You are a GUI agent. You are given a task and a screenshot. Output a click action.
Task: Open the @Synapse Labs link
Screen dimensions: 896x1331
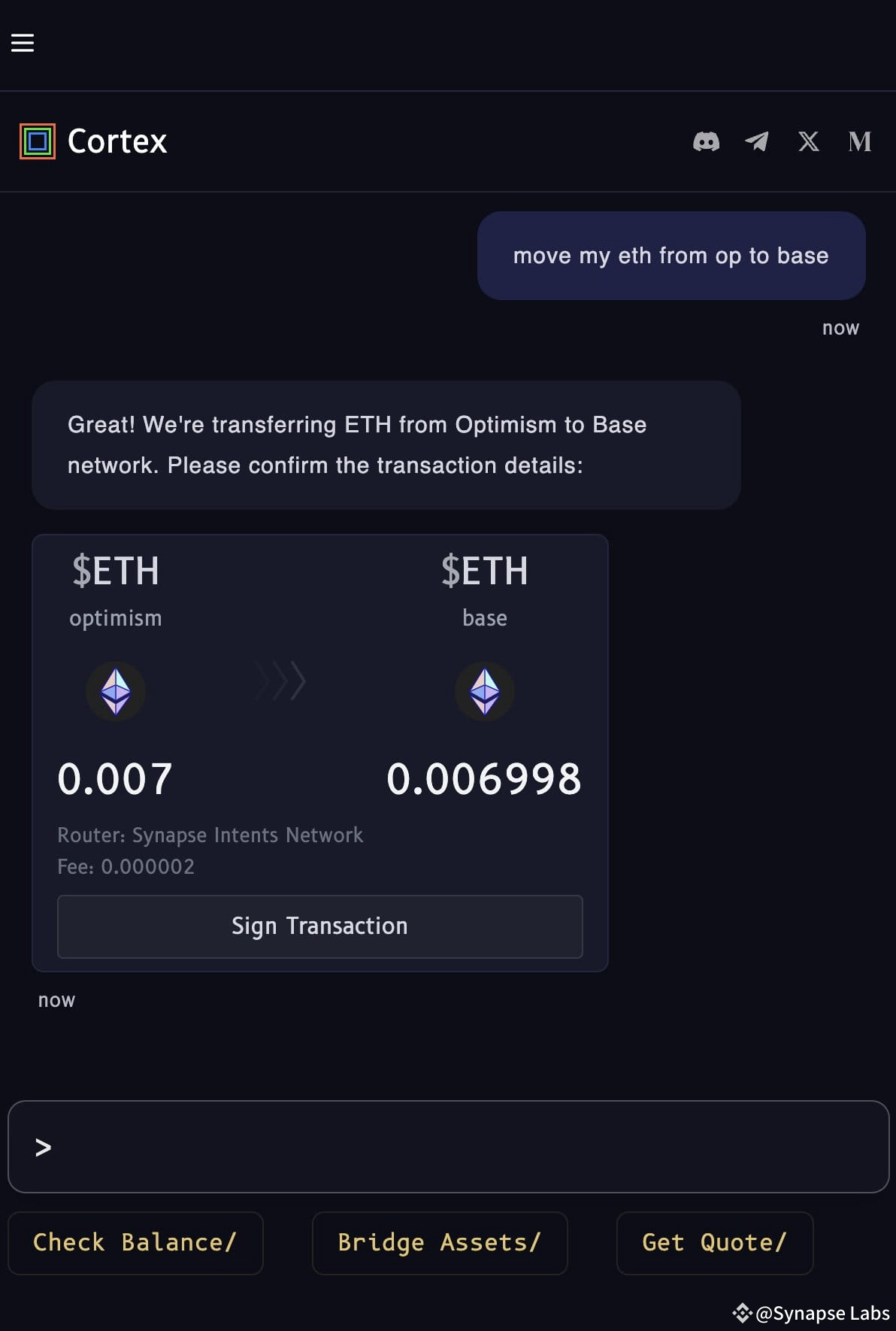[x=822, y=1313]
